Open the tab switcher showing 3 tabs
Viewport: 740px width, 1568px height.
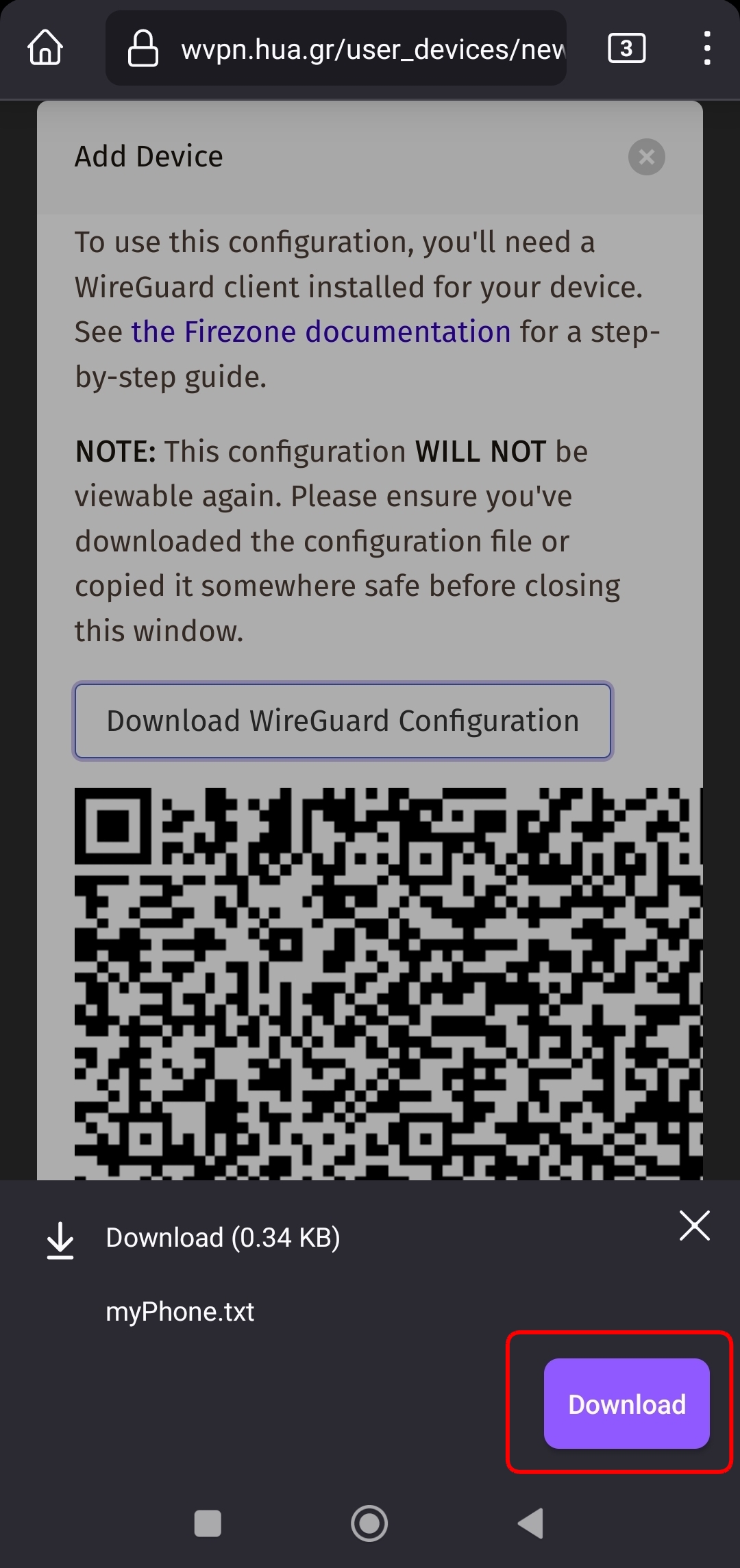[626, 48]
